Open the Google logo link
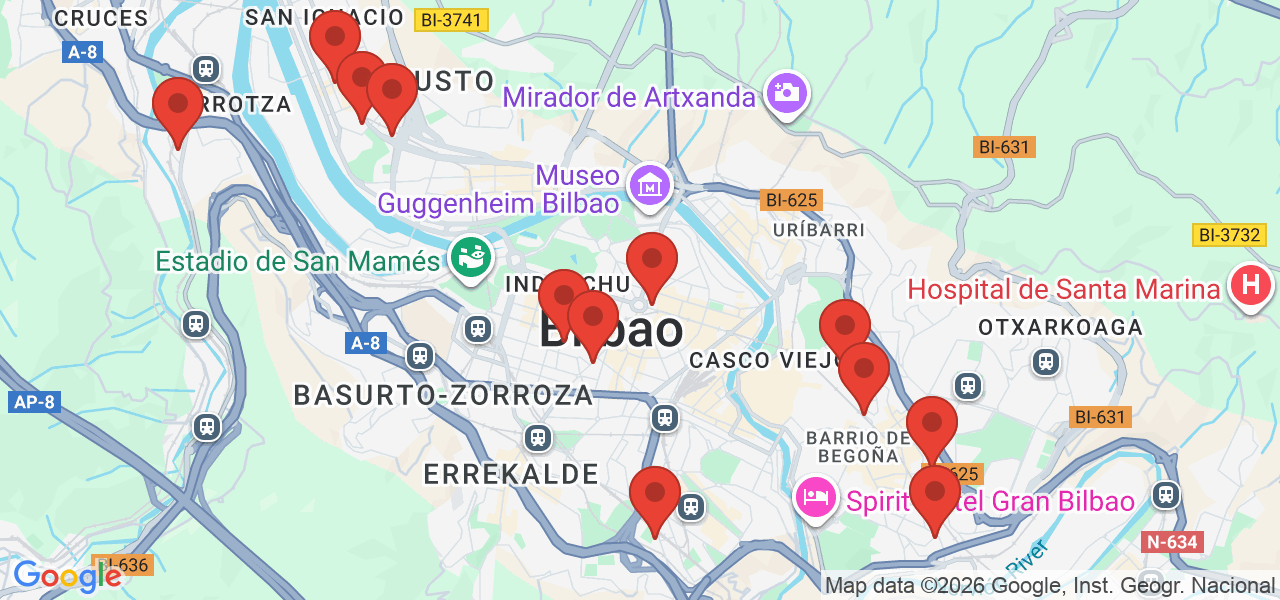The height and width of the screenshot is (600, 1280). pos(67,577)
